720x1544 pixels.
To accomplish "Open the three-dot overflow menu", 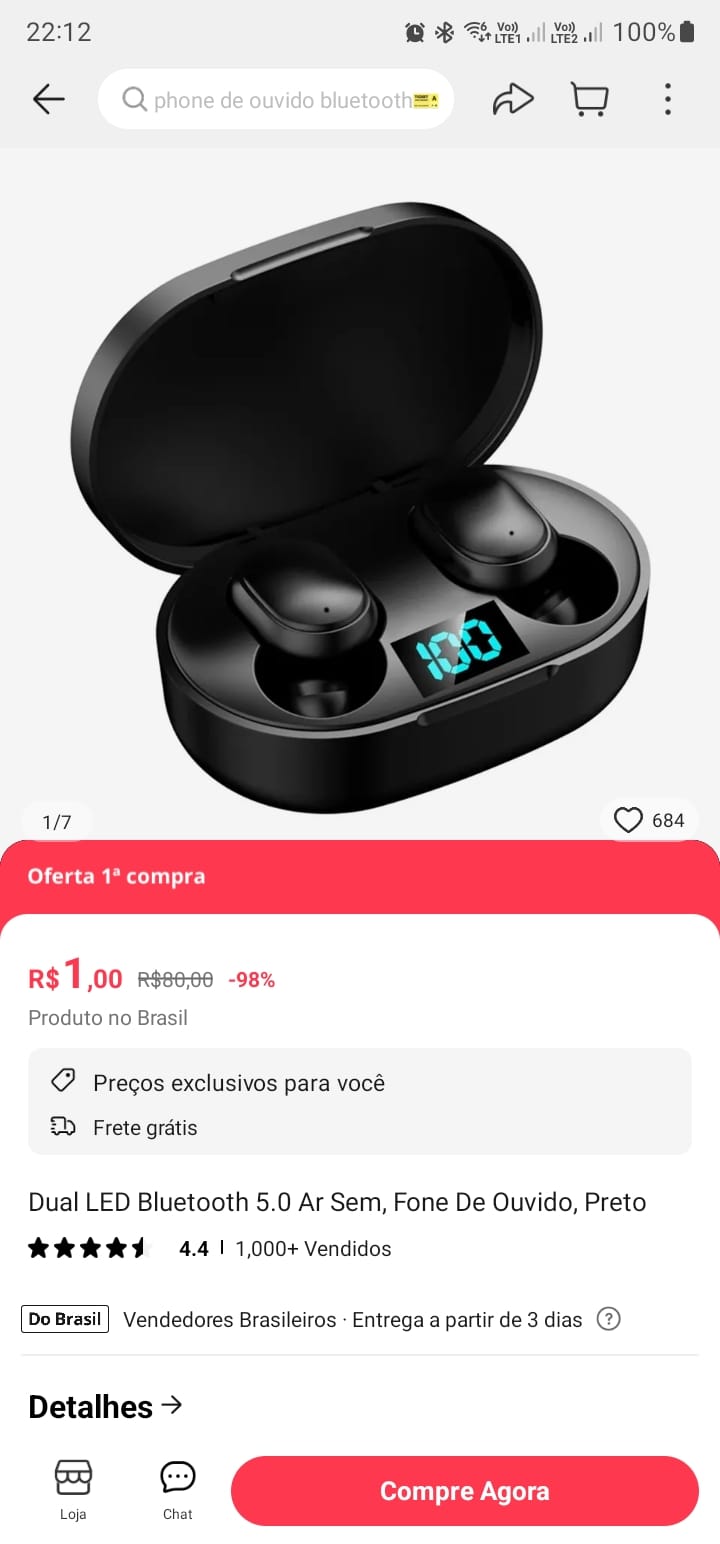I will [x=667, y=99].
